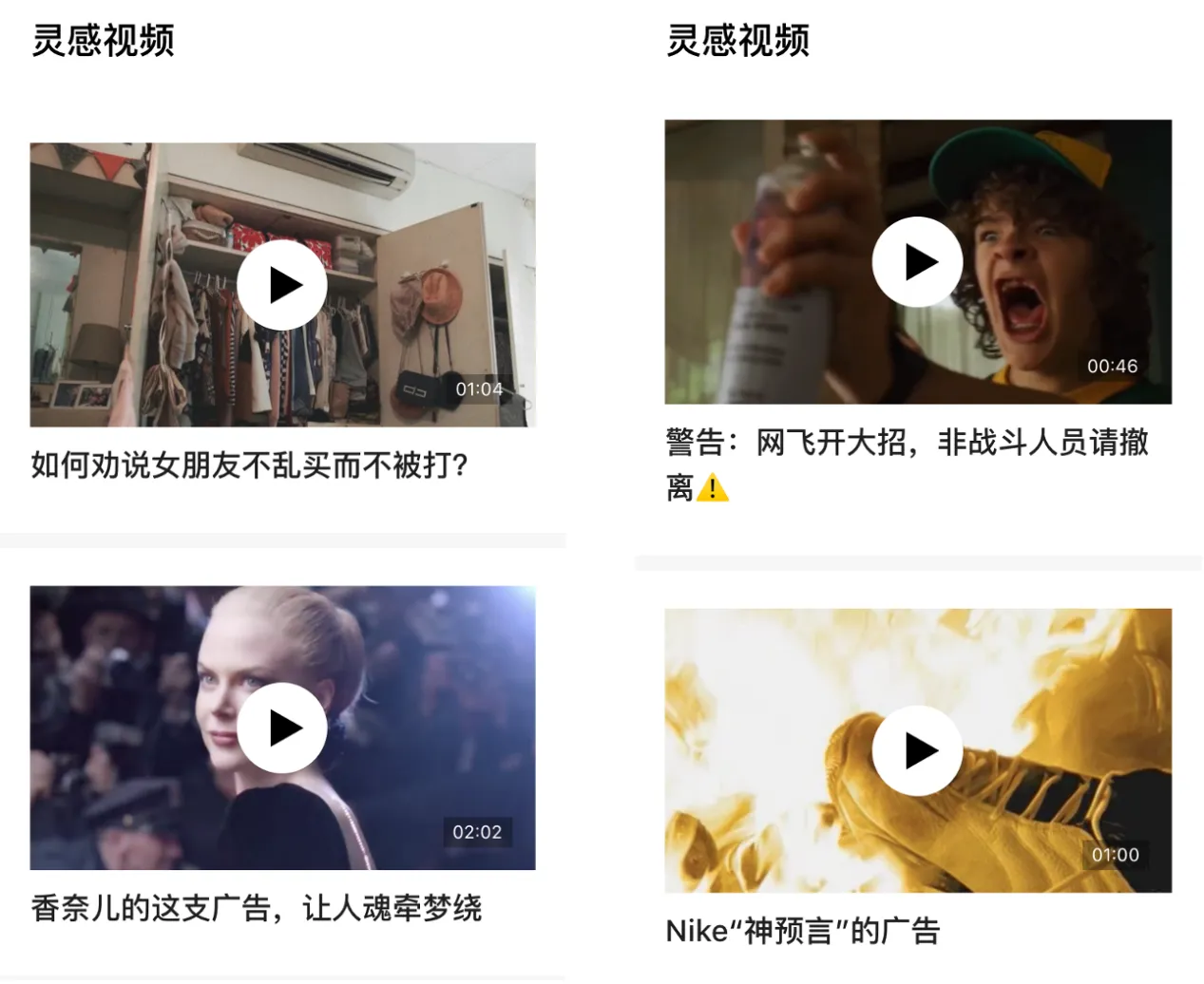Play the Nike "神预言" ad video
1204x984 pixels.
pyautogui.click(x=917, y=751)
